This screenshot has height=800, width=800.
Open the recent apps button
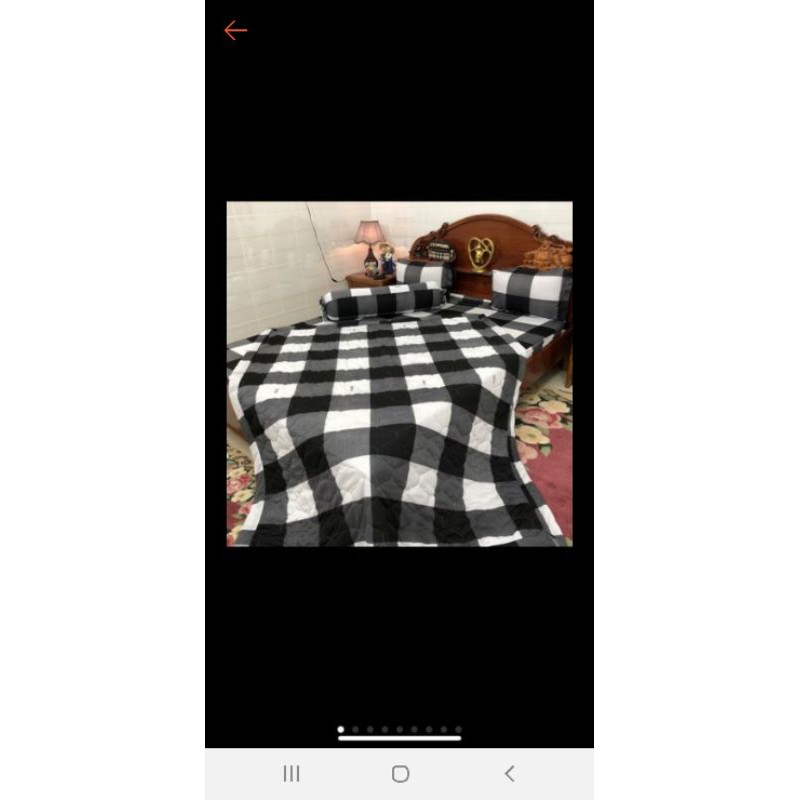[291, 773]
